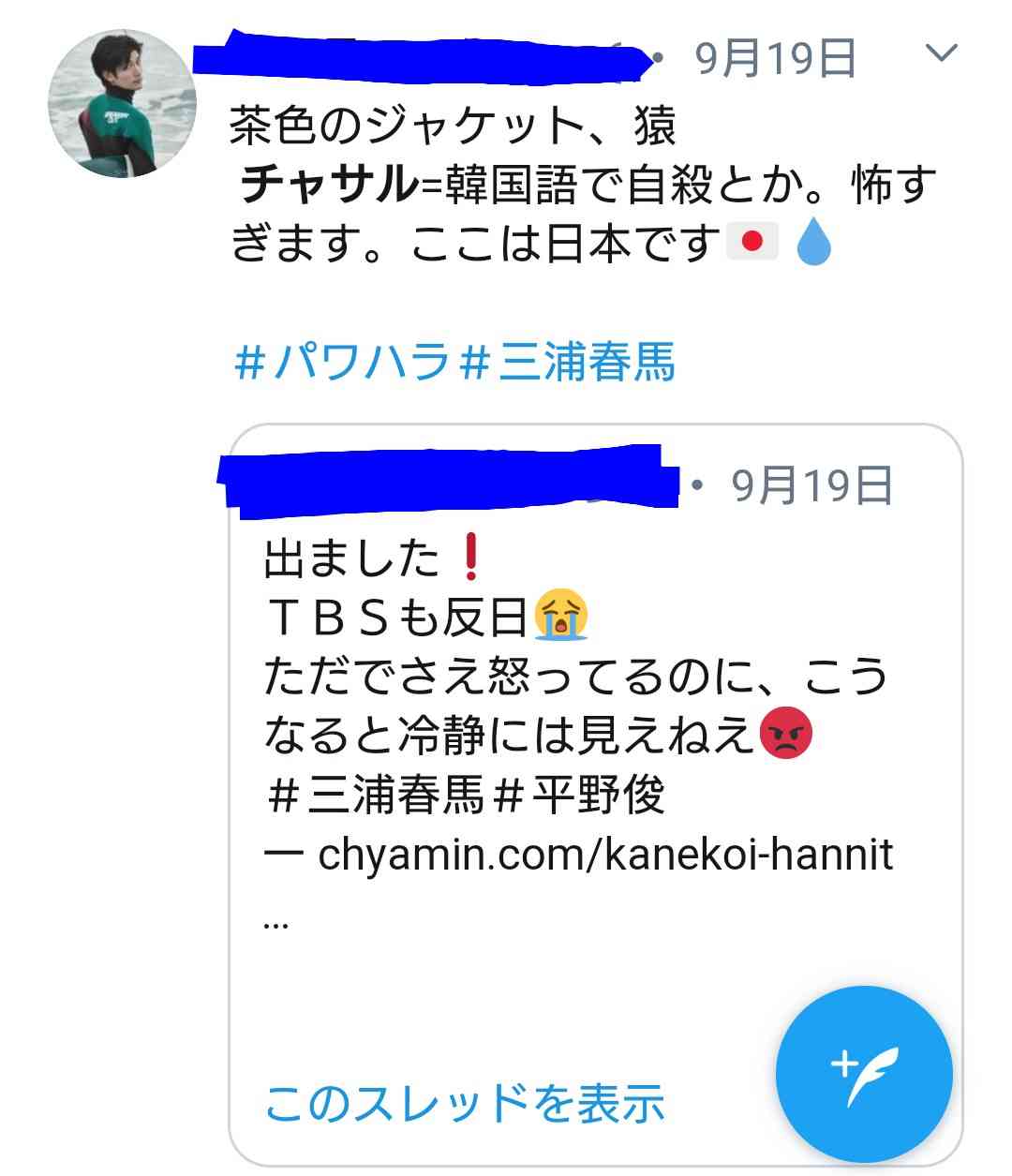Tap このスレッドを表示 to show thread
This screenshot has height=1176, width=1012.
(465, 1104)
